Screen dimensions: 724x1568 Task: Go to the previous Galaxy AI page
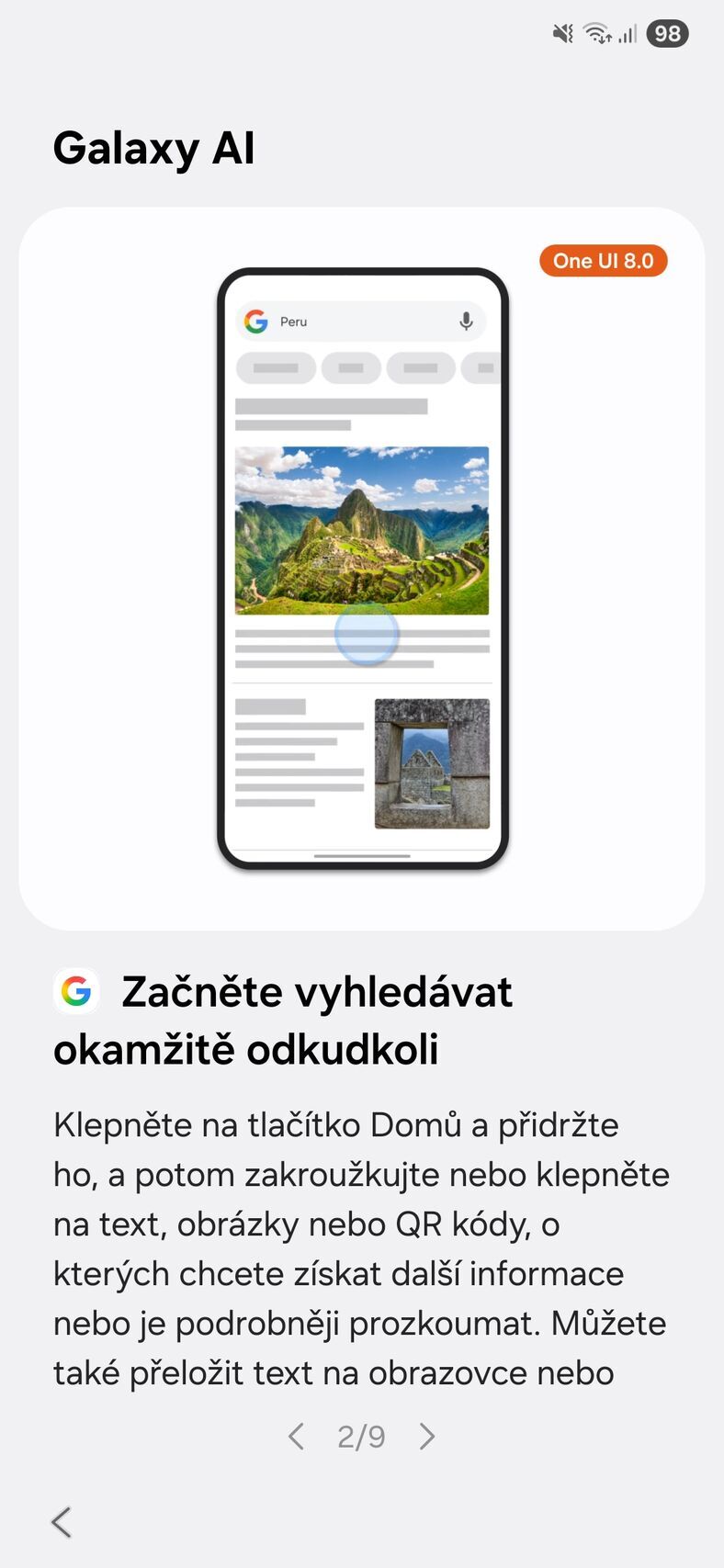pyautogui.click(x=296, y=1436)
